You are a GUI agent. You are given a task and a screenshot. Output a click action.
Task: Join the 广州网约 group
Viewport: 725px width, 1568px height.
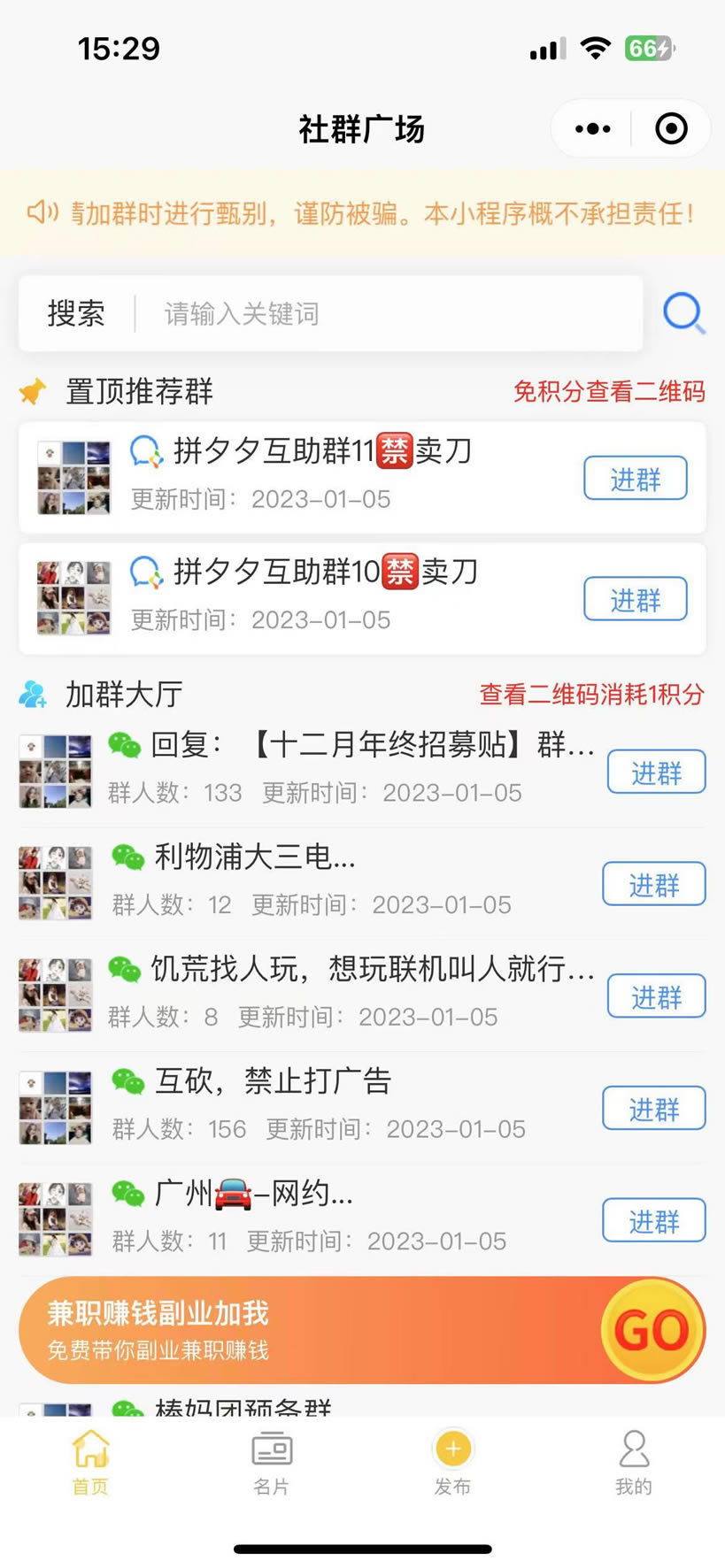point(653,1221)
